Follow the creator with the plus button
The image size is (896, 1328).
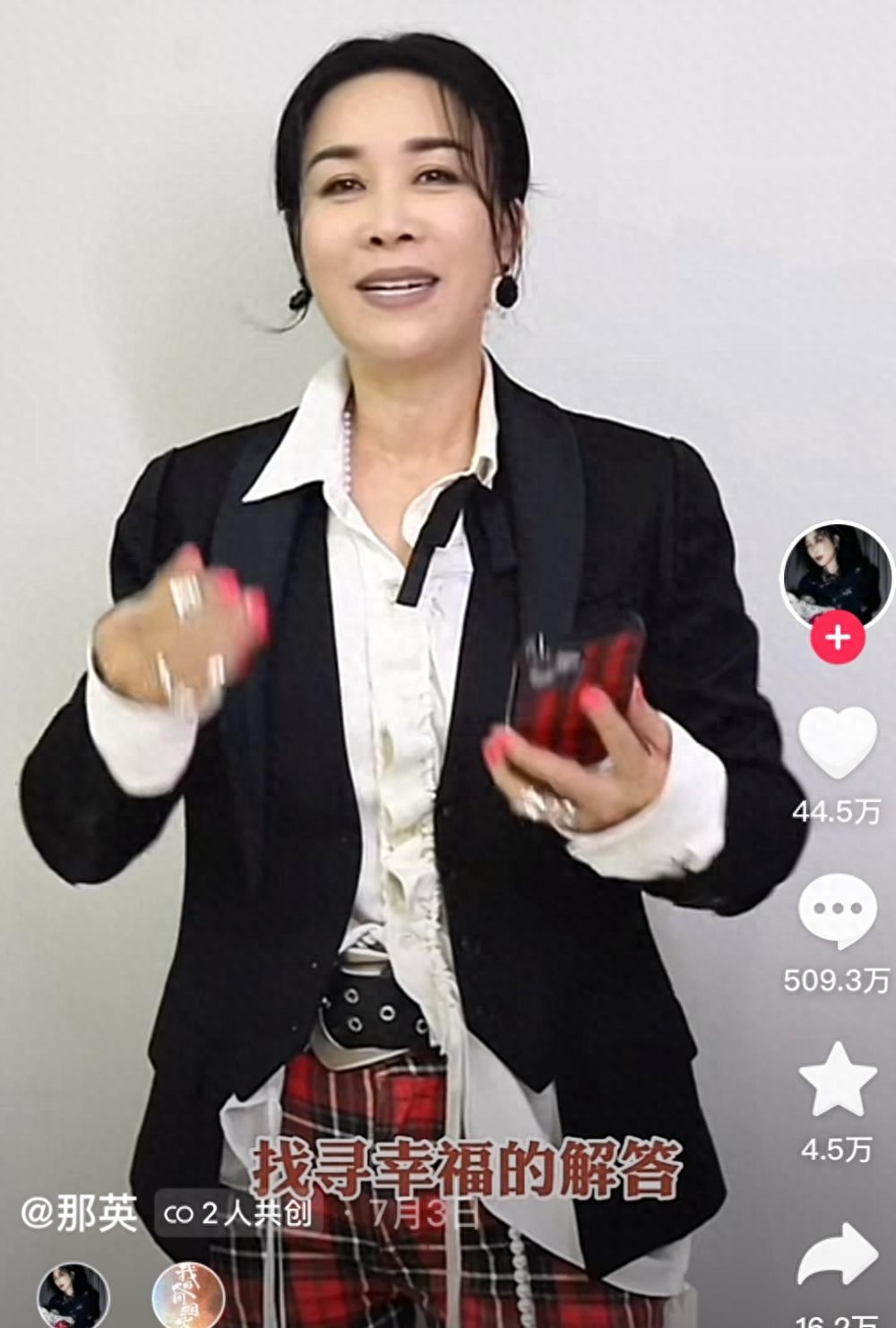click(x=837, y=638)
